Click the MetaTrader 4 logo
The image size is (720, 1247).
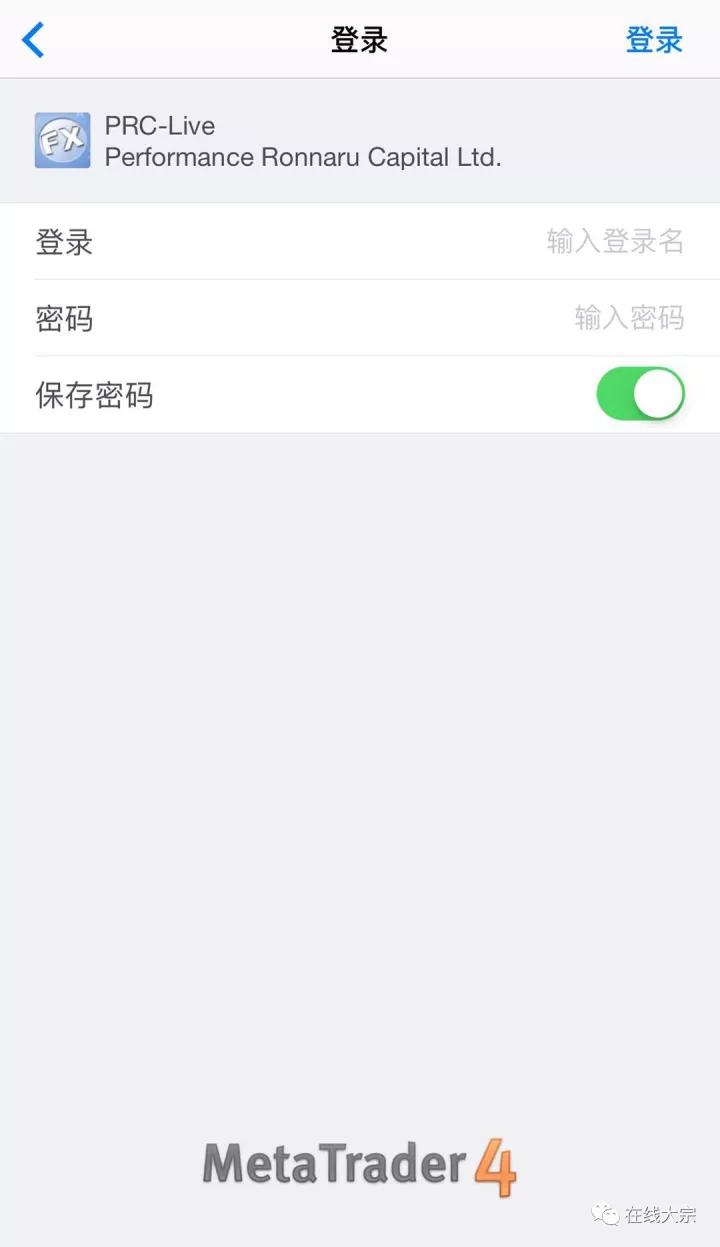(360, 1163)
